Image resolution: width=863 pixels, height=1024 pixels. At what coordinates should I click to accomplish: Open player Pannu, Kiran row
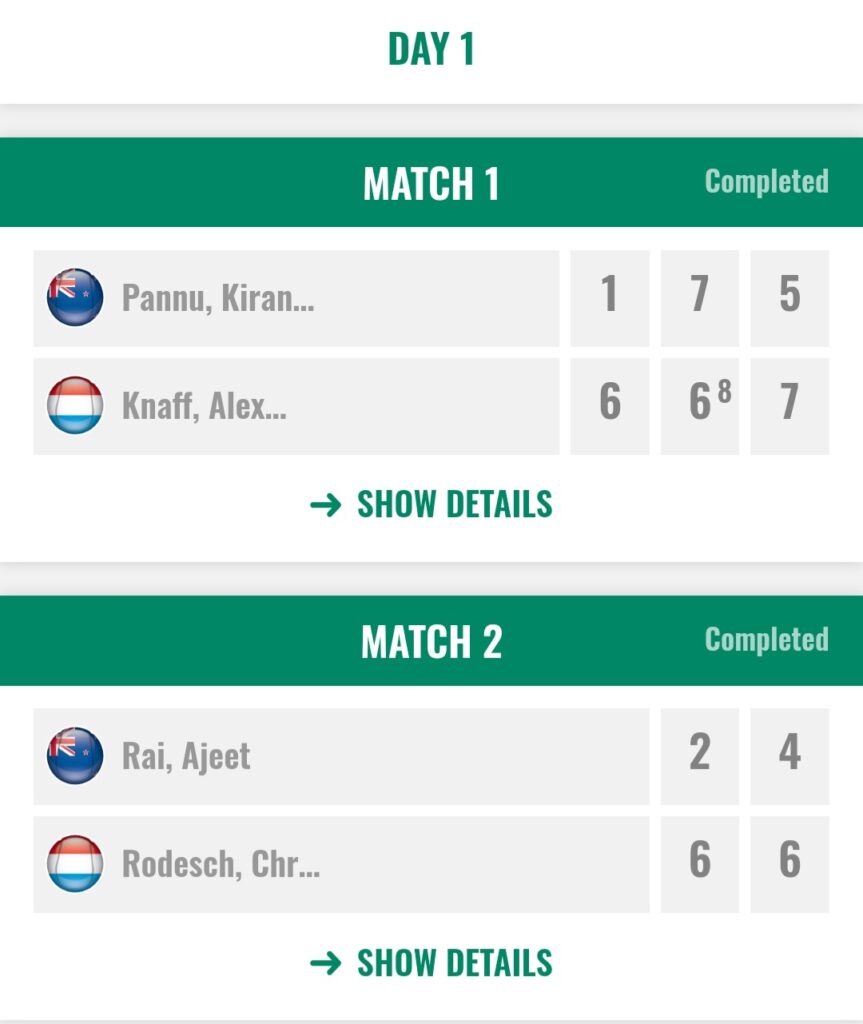pos(296,298)
